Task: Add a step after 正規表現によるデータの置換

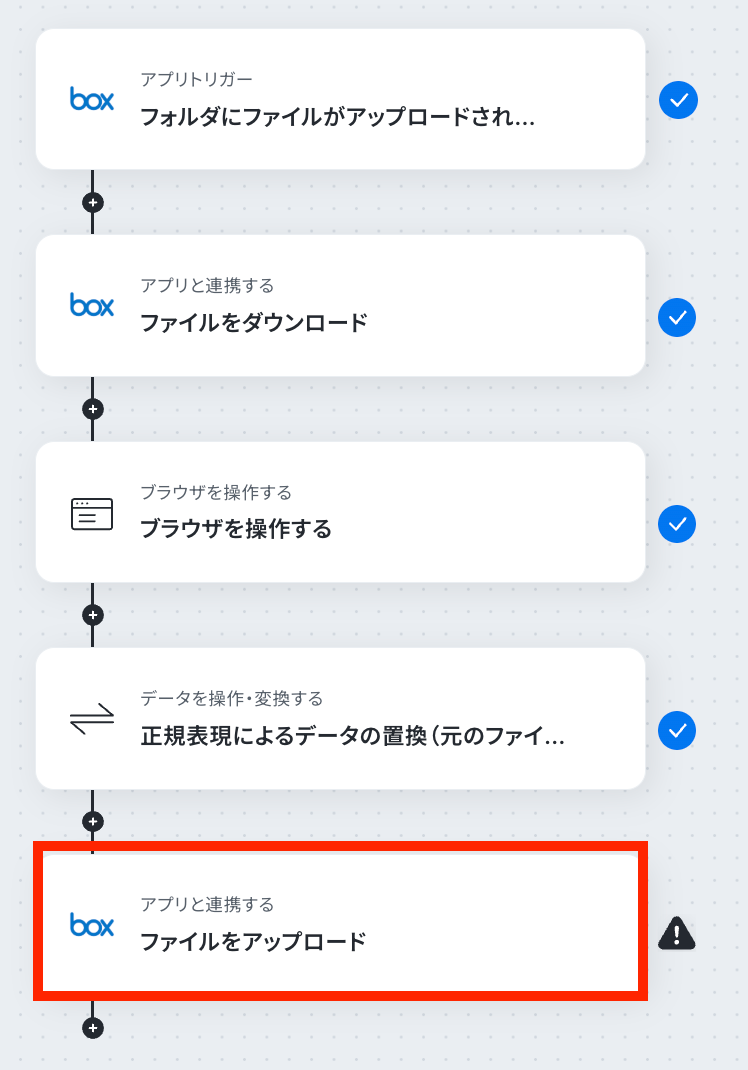Action: coord(93,821)
